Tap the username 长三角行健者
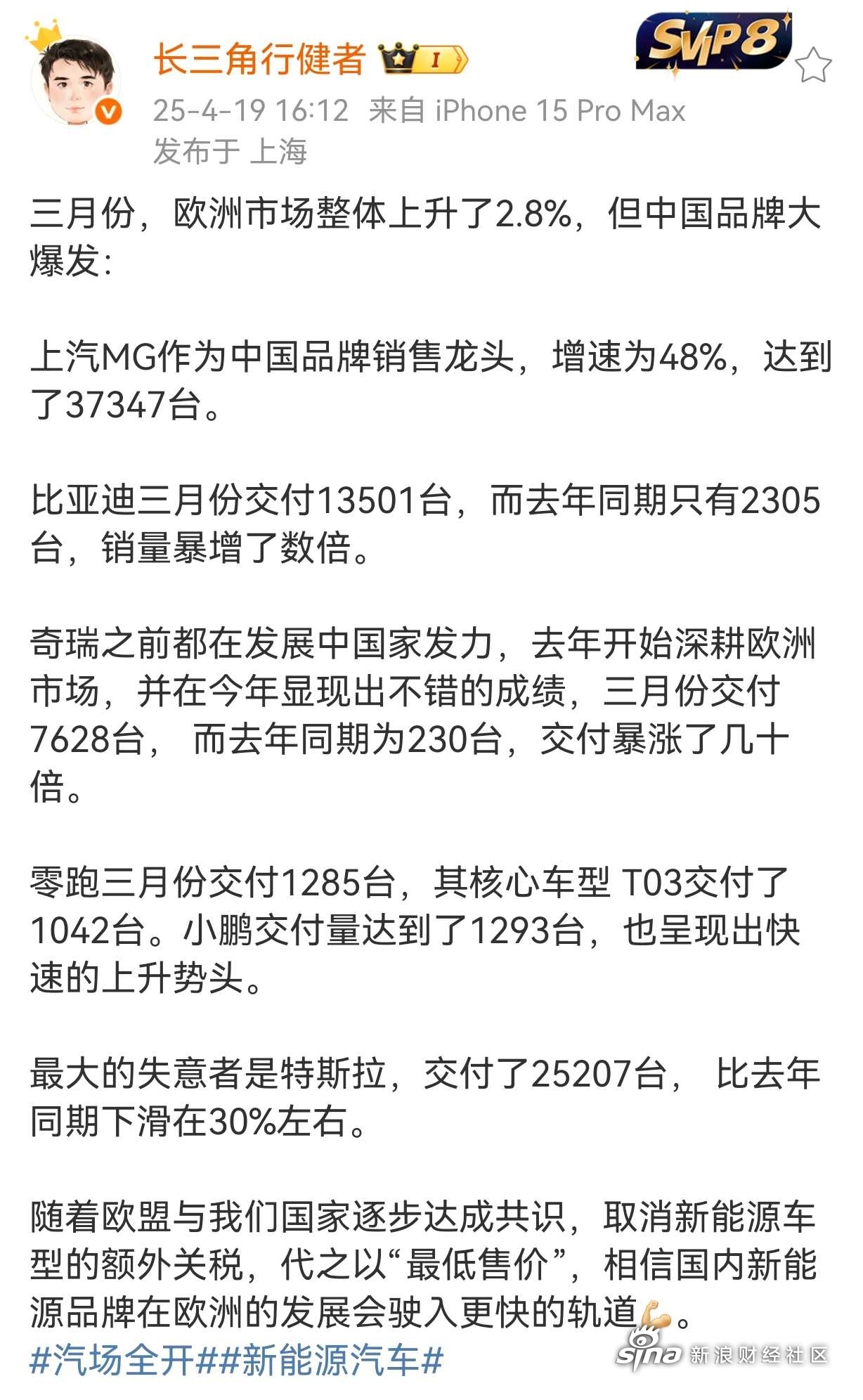 259,59
